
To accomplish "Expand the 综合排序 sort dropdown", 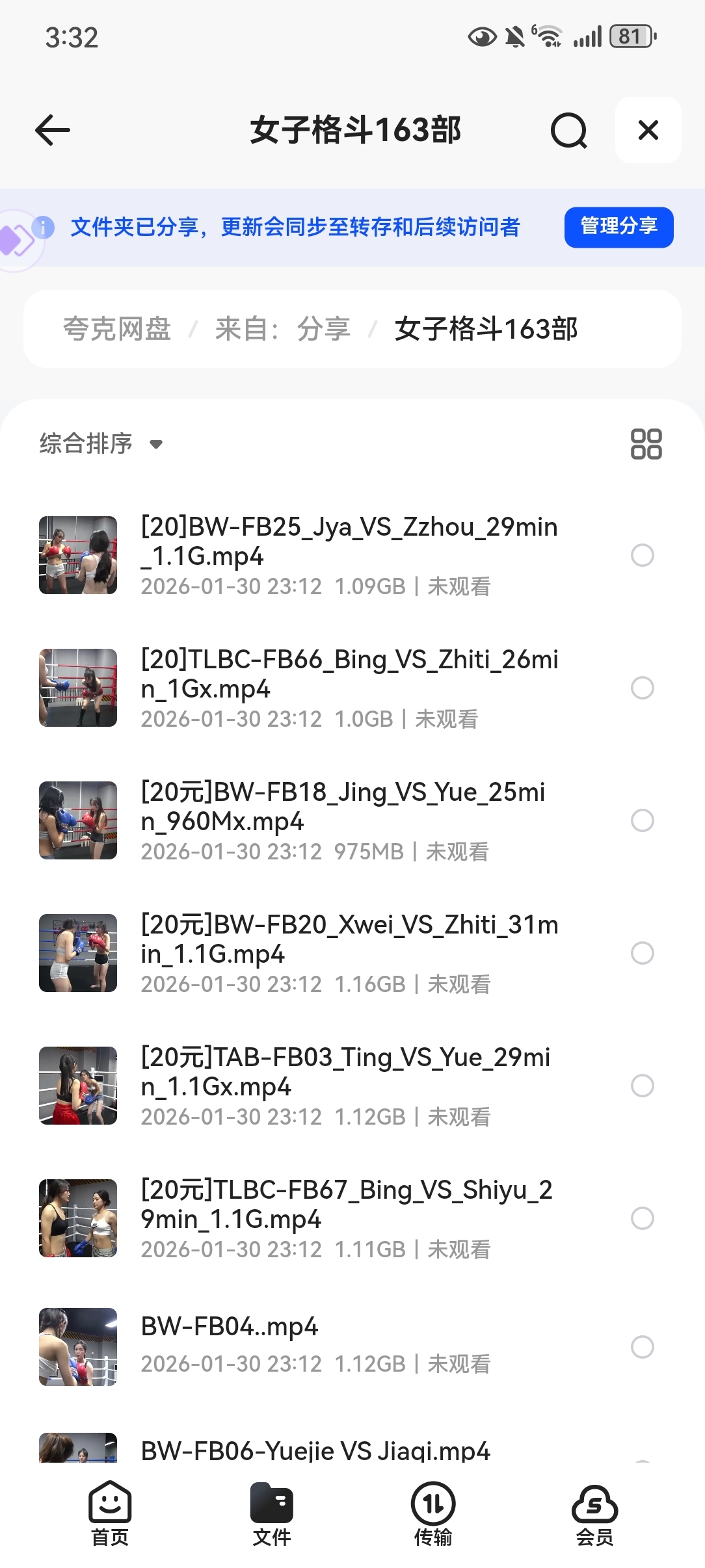I will 101,444.
